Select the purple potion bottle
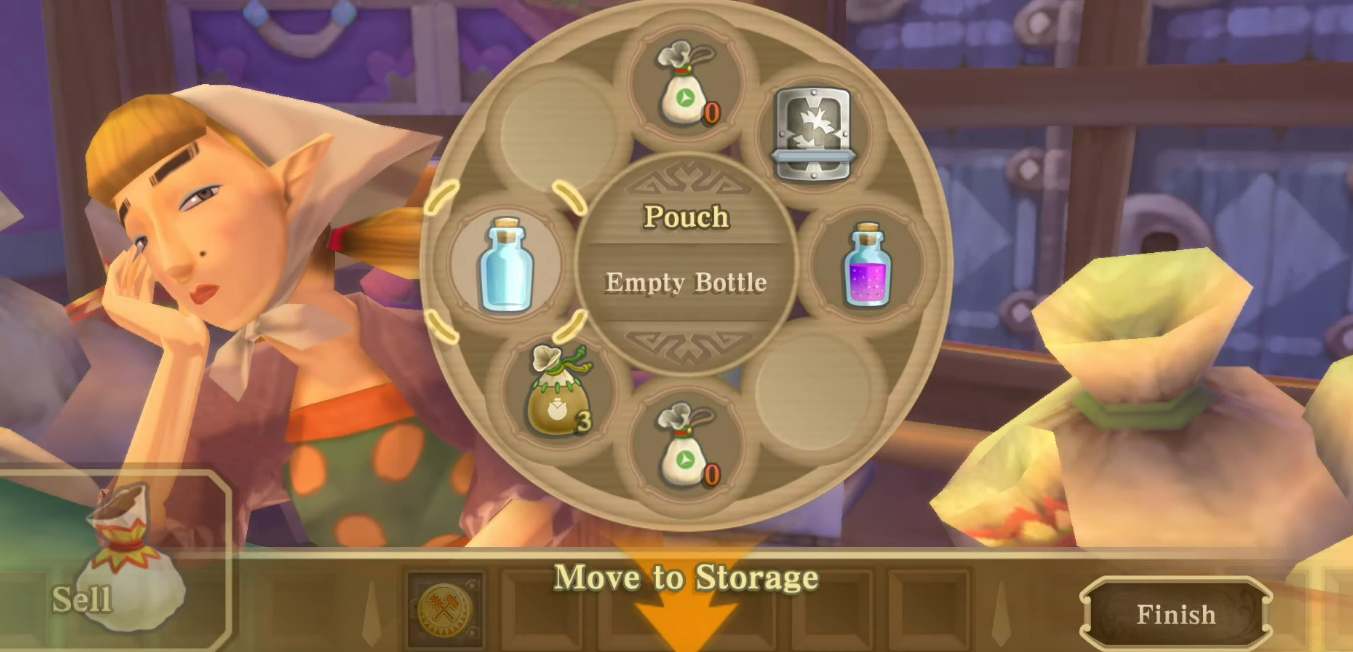1353x652 pixels. click(866, 267)
